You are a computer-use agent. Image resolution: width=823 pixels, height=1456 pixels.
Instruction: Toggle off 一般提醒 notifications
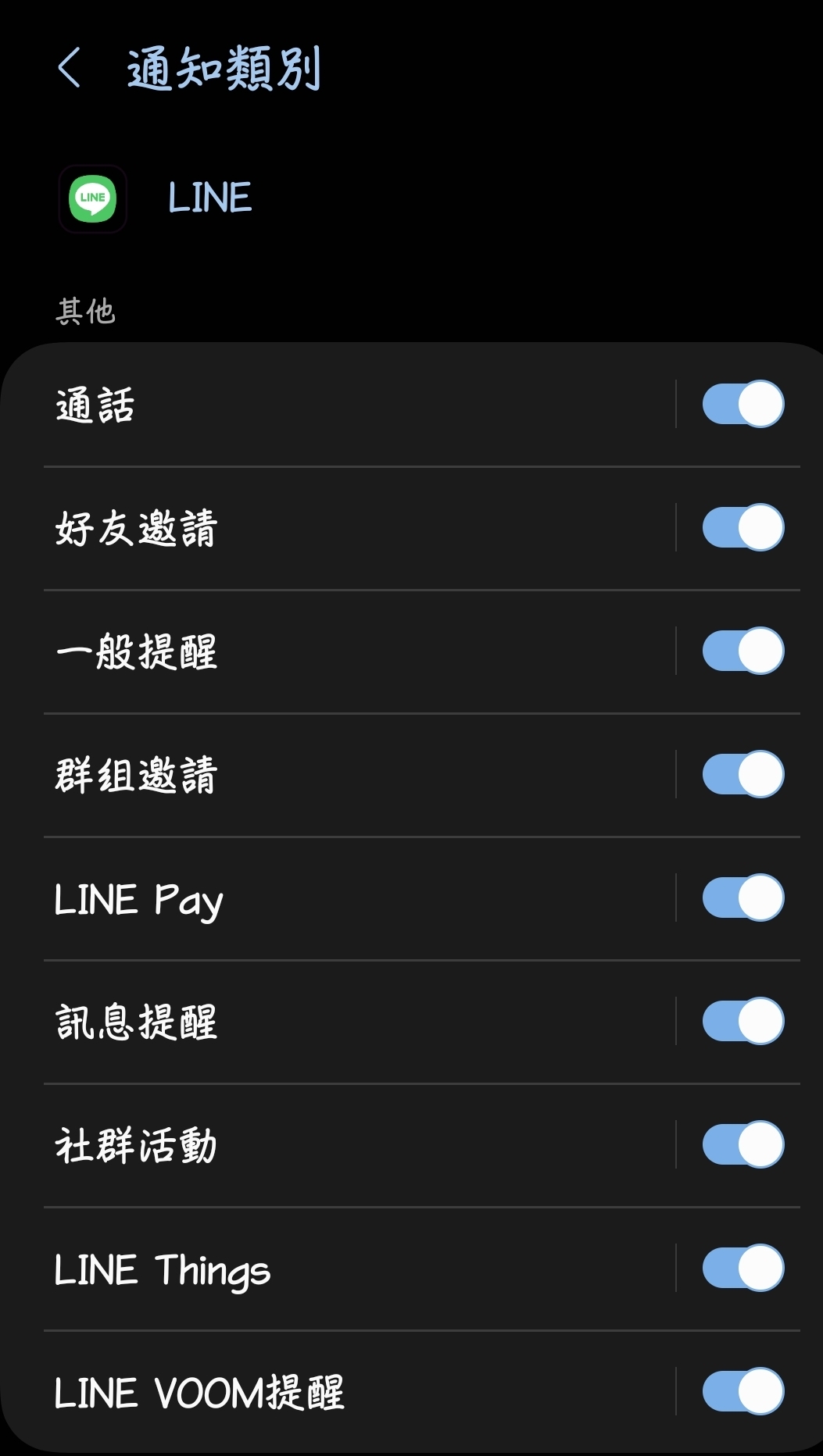point(742,651)
